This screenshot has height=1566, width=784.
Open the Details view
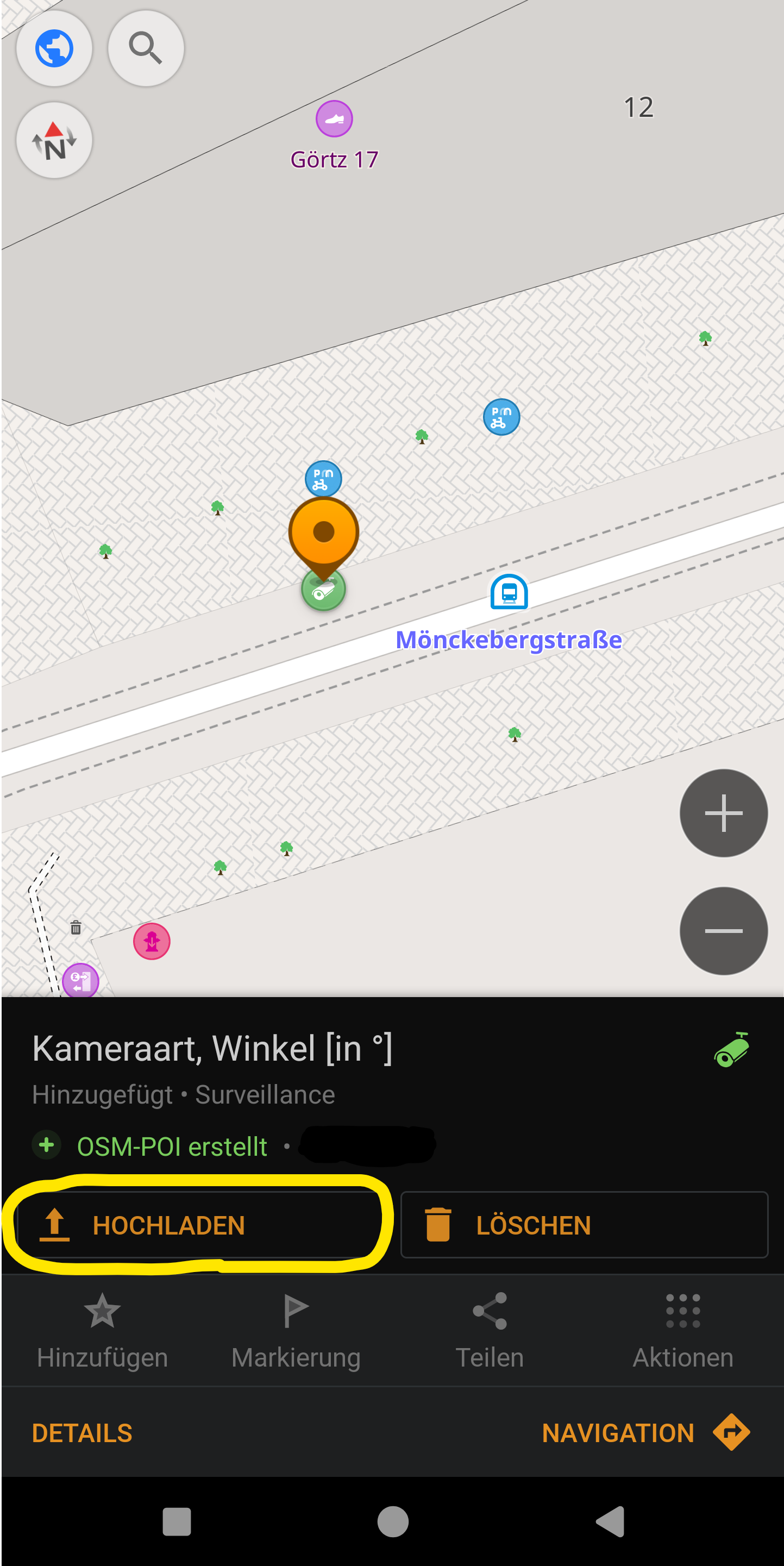(82, 1433)
